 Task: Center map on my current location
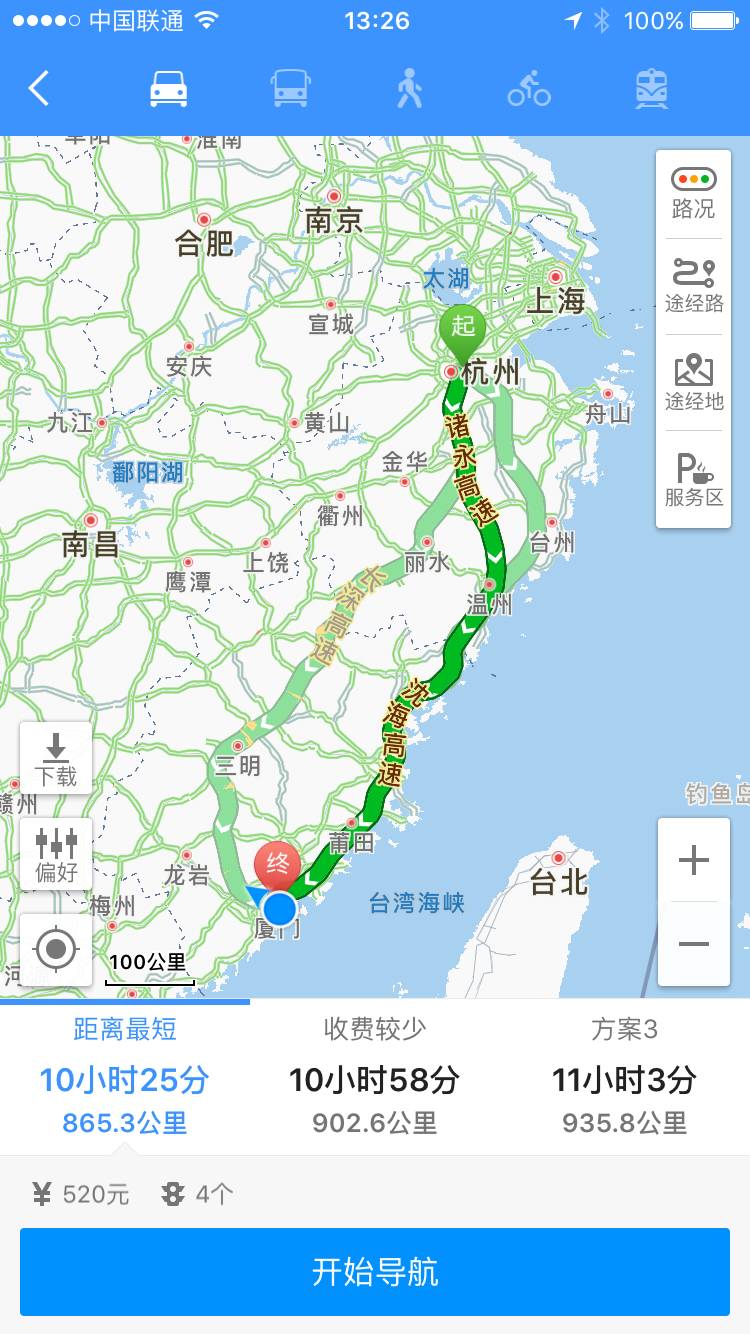(x=56, y=948)
